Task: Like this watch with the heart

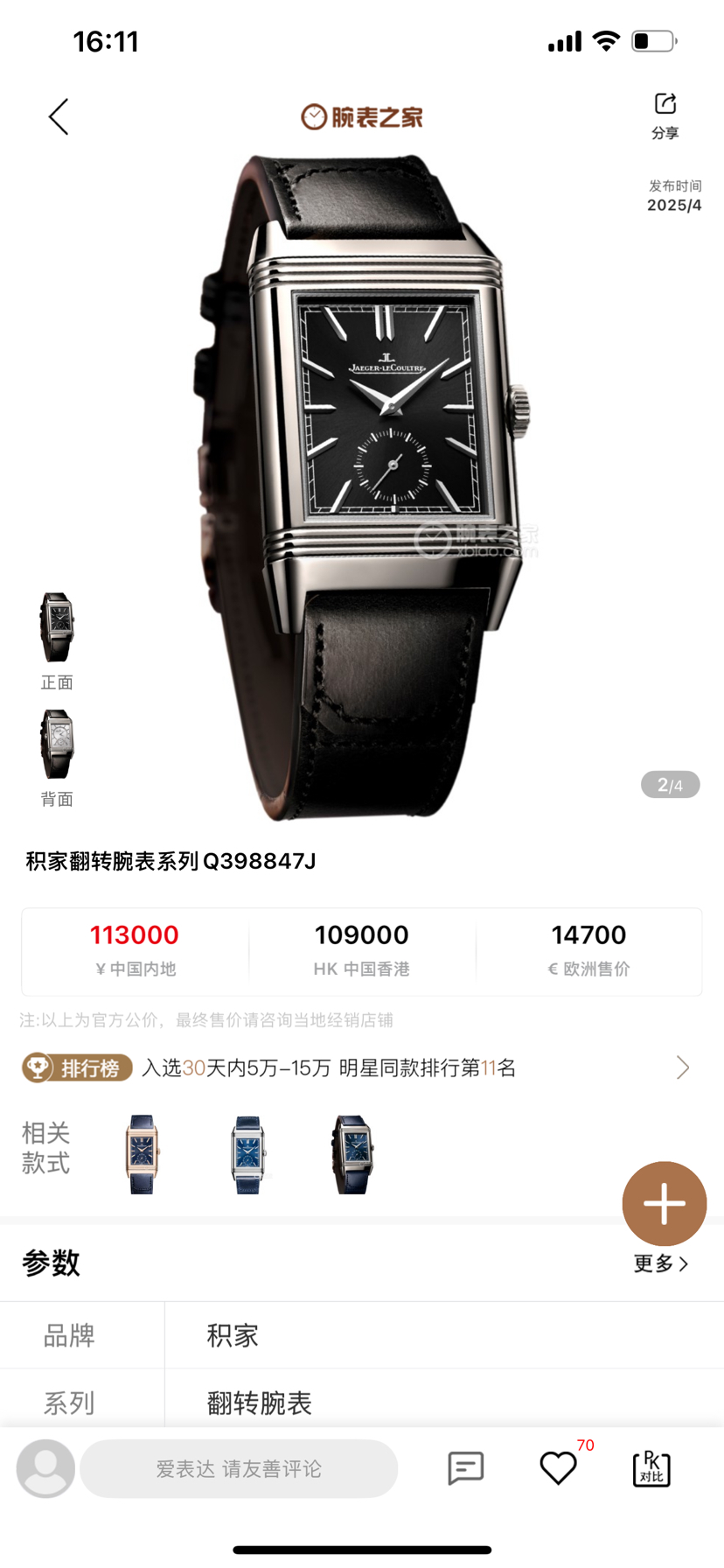Action: [558, 1467]
